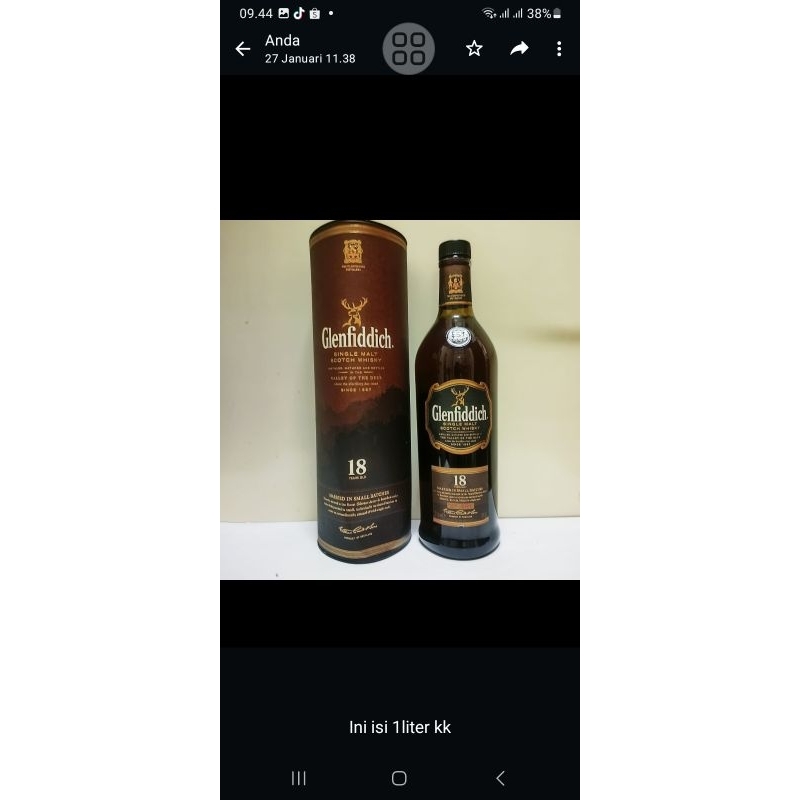Viewport: 800px width, 800px height.
Task: Tap the system back chevron
Action: click(x=501, y=778)
